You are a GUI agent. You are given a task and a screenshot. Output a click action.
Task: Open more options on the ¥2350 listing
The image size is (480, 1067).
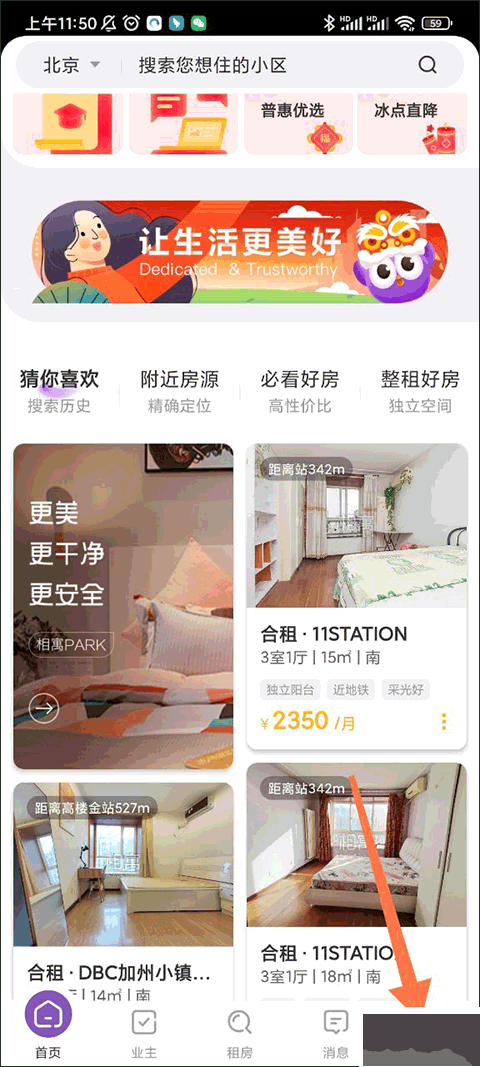click(x=444, y=722)
